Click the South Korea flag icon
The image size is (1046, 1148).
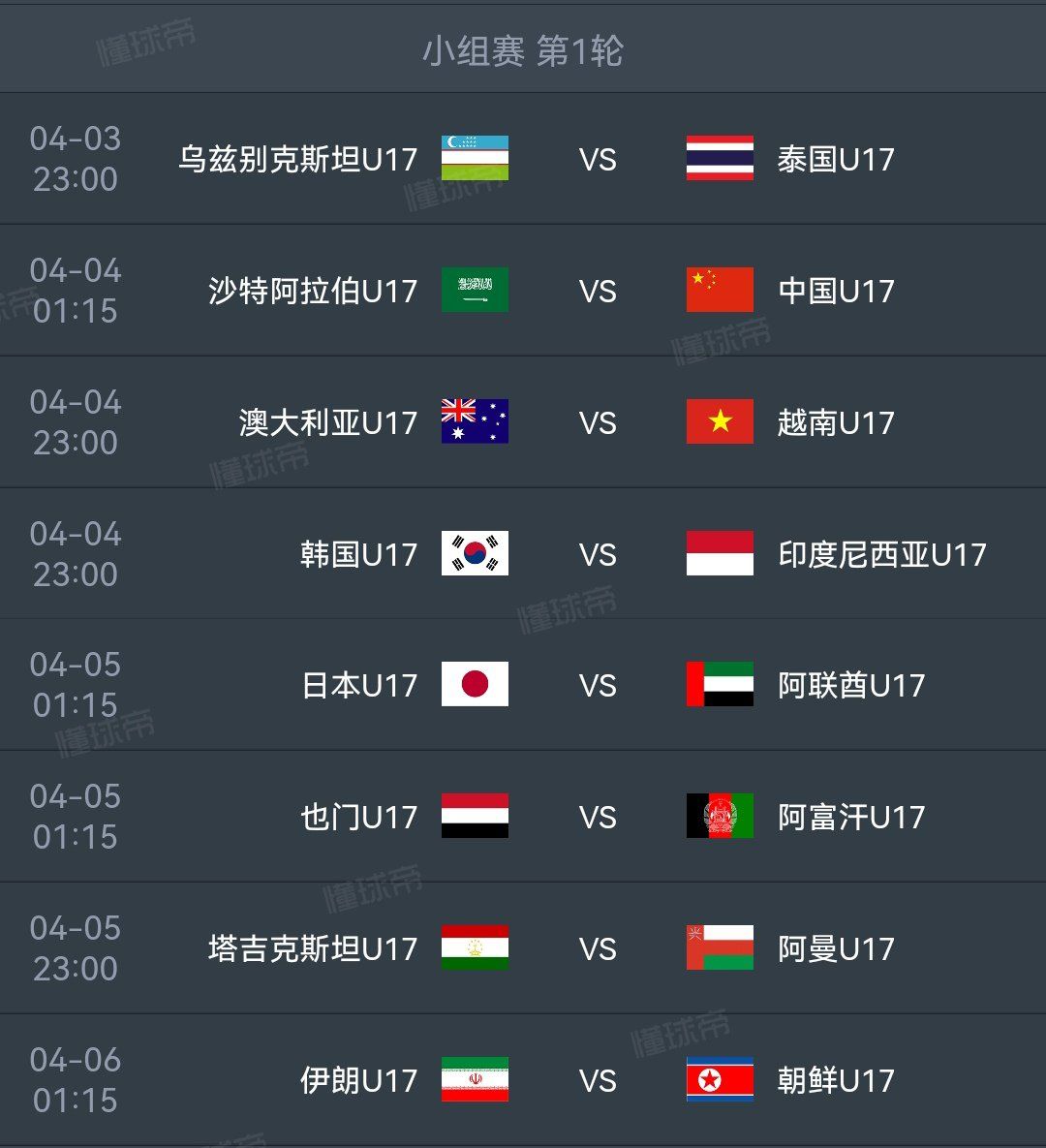coord(474,553)
